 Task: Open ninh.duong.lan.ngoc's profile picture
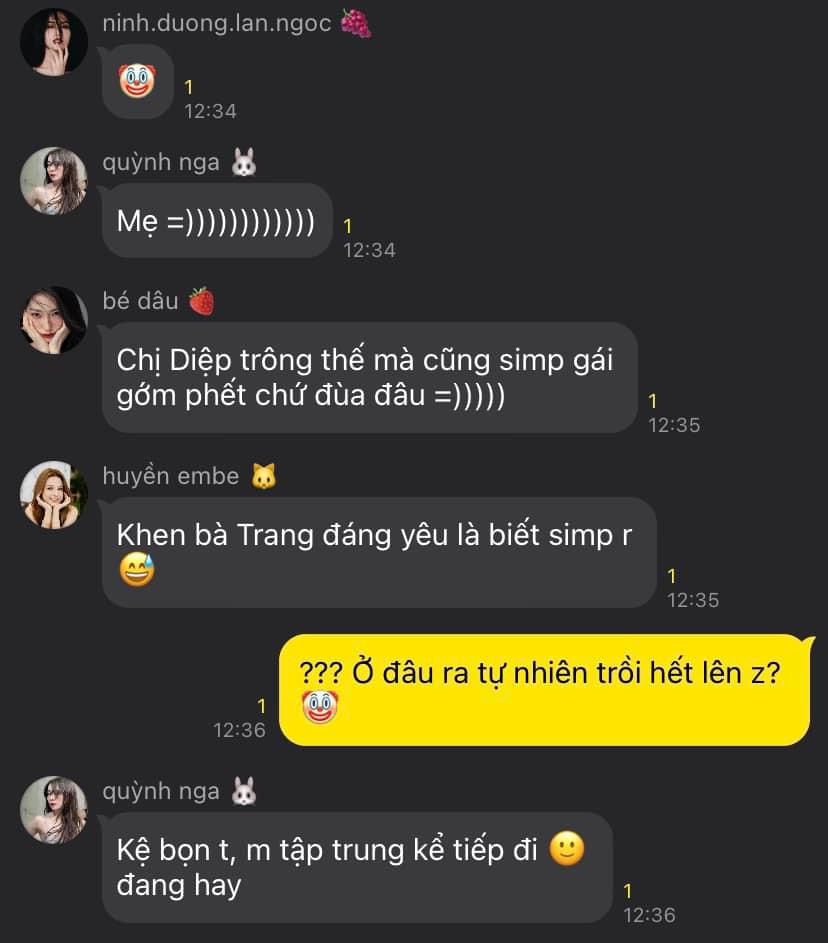point(54,42)
